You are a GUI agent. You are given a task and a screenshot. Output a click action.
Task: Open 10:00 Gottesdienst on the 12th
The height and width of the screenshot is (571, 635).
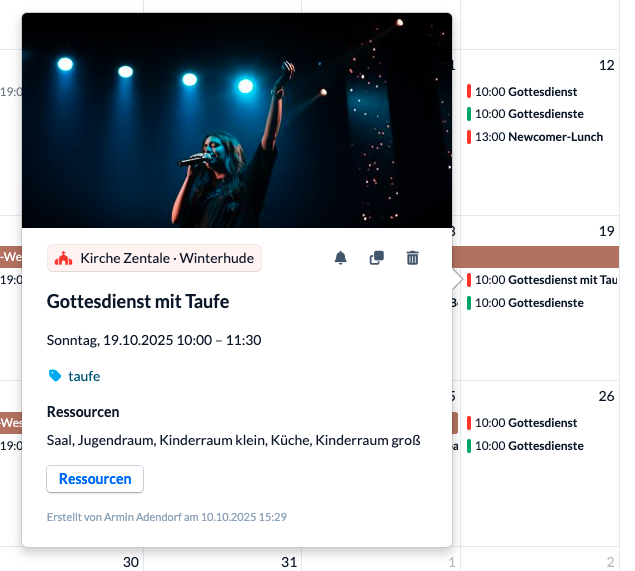pyautogui.click(x=540, y=90)
